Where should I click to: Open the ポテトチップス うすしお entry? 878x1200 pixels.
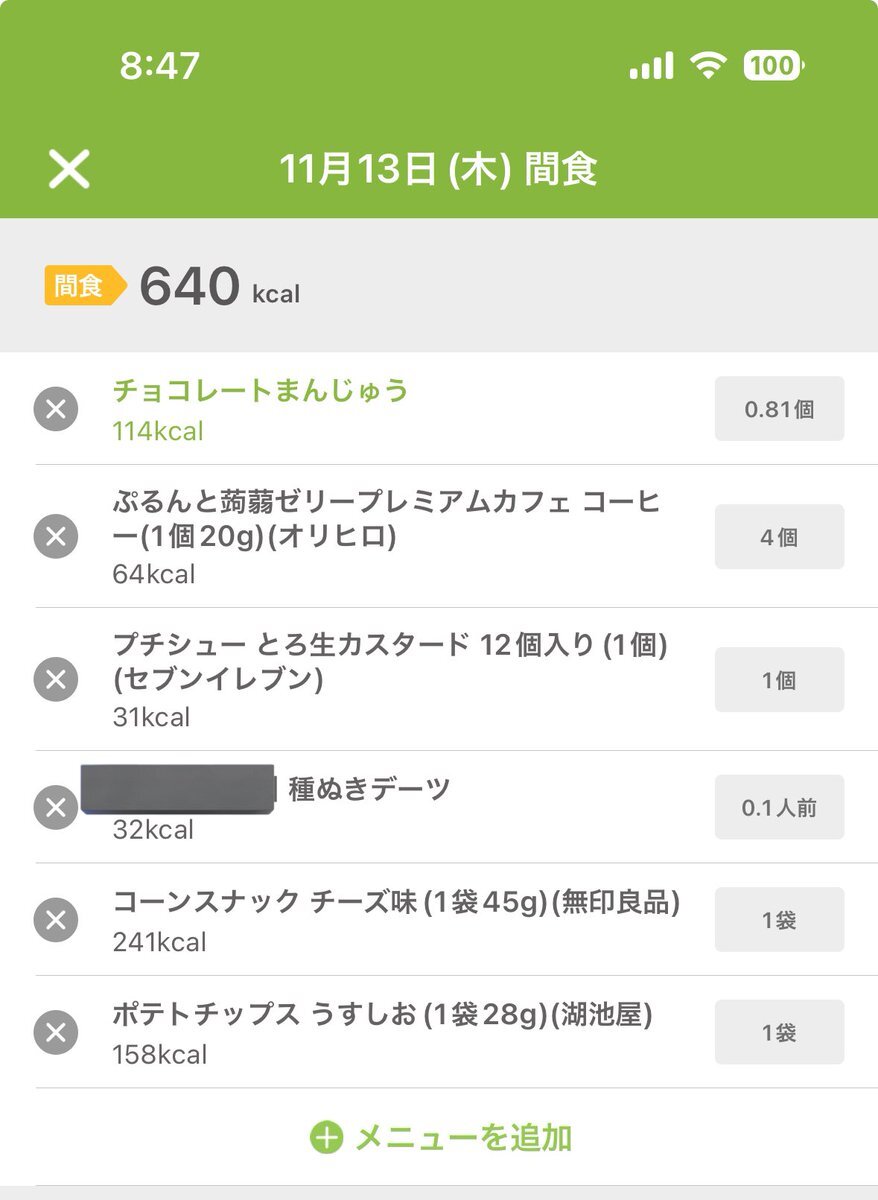[380, 1016]
